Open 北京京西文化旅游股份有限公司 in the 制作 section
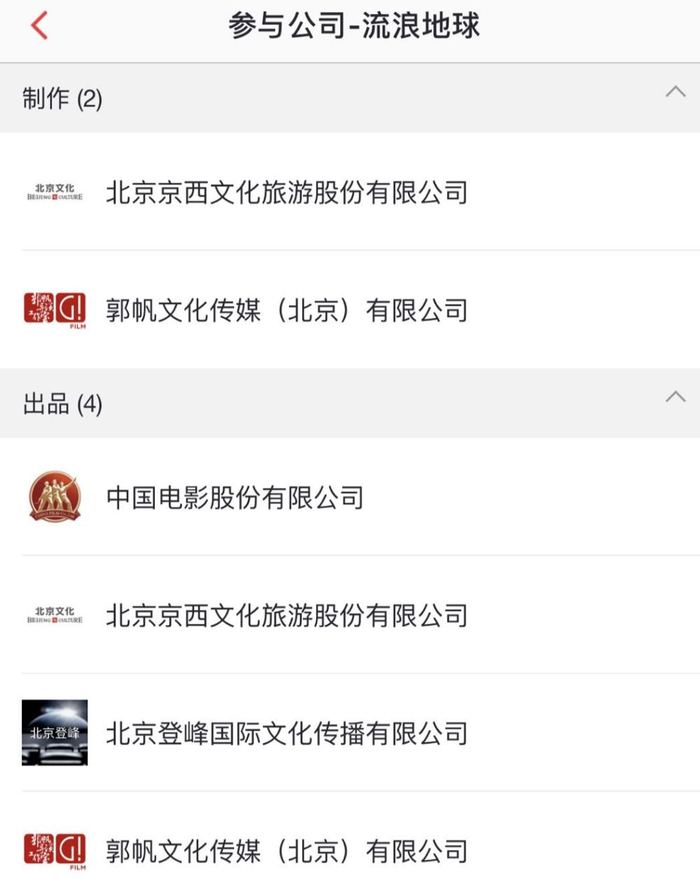Image resolution: width=700 pixels, height=885 pixels. point(287,192)
